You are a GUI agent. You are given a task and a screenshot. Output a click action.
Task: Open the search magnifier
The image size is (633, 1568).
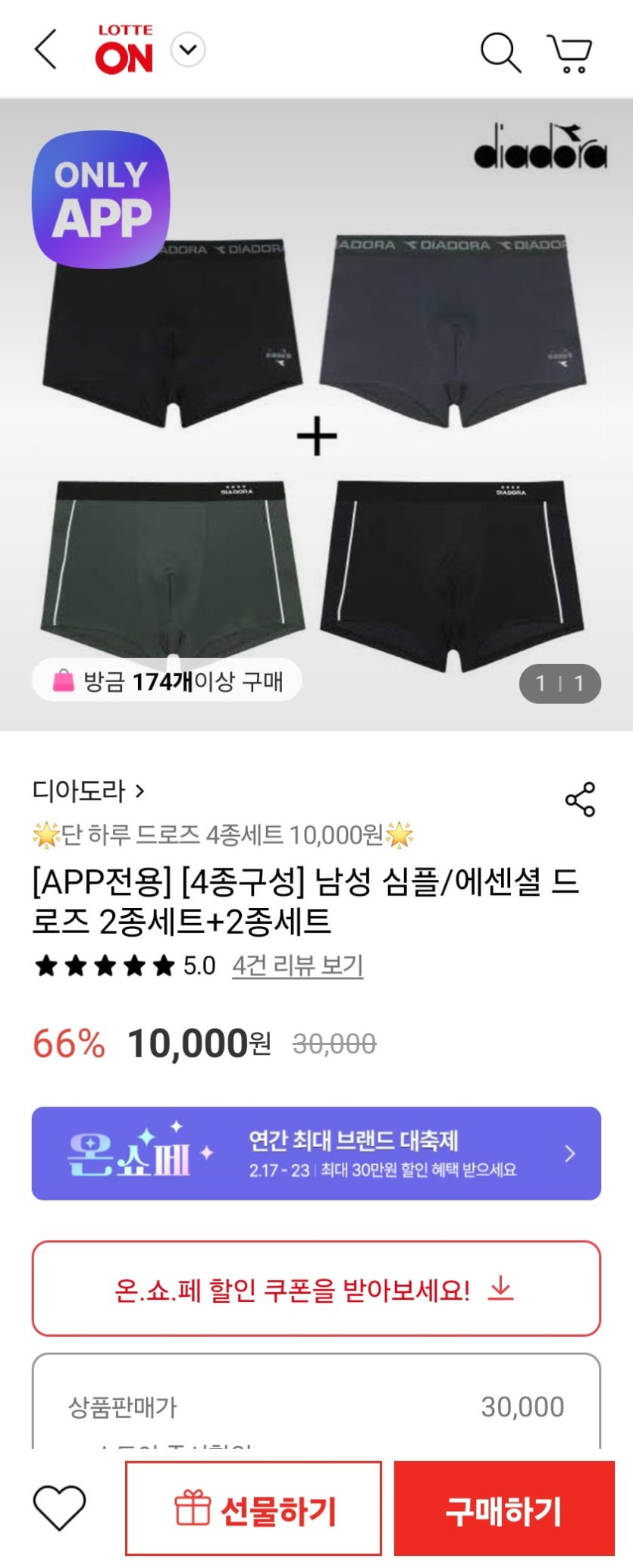pyautogui.click(x=500, y=52)
